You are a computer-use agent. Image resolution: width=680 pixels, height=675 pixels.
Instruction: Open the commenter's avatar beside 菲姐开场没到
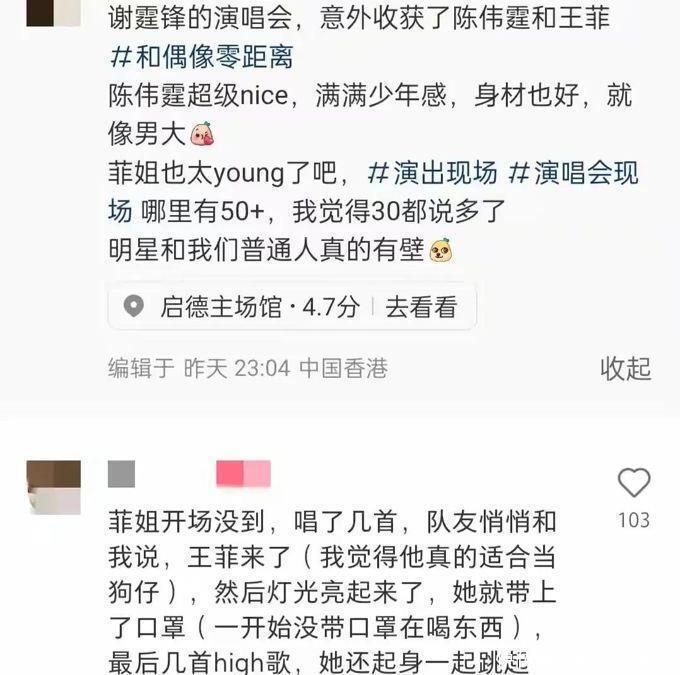tap(53, 486)
